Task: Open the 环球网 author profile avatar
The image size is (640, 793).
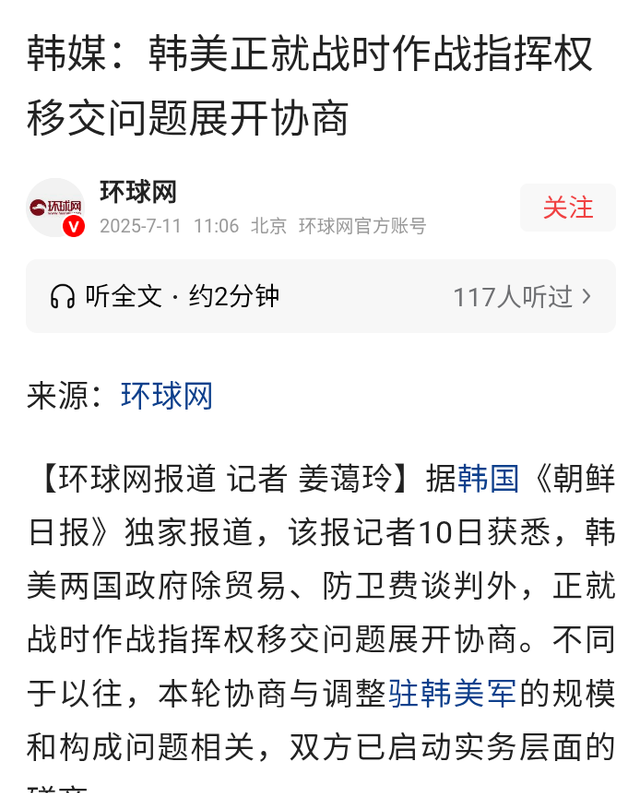Action: click(56, 208)
